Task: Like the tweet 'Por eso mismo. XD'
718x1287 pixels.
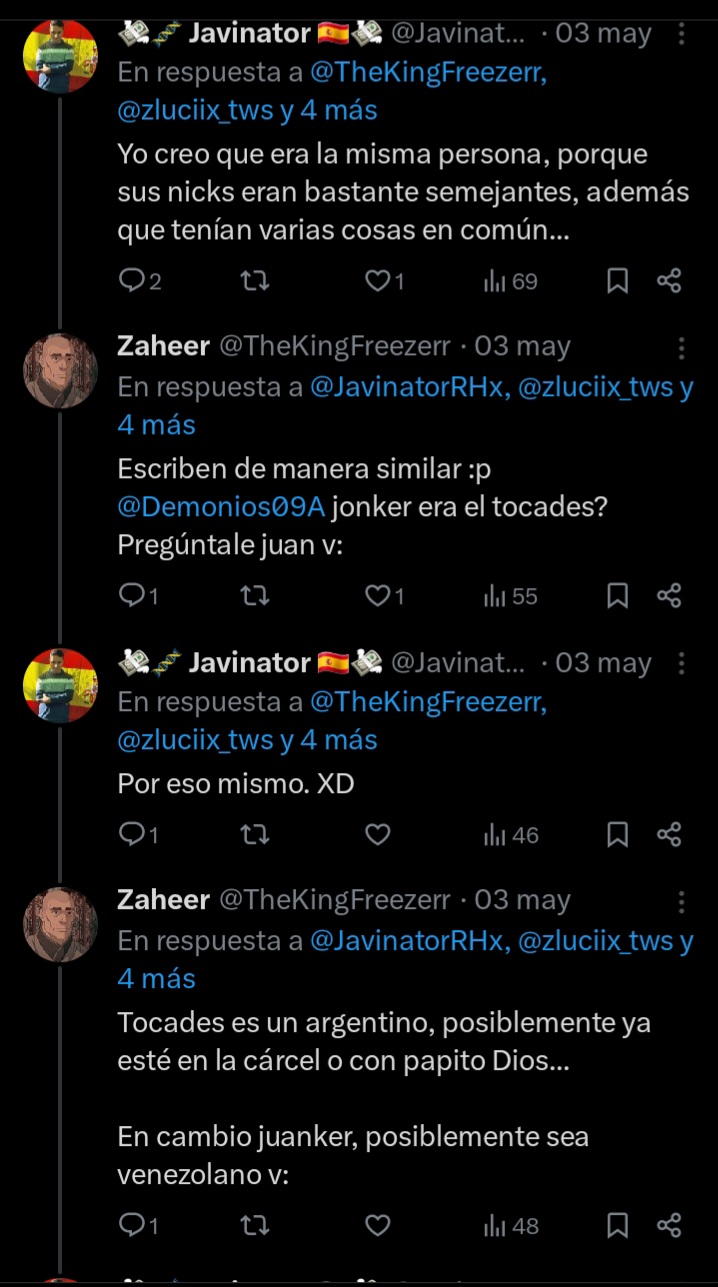Action: click(377, 834)
